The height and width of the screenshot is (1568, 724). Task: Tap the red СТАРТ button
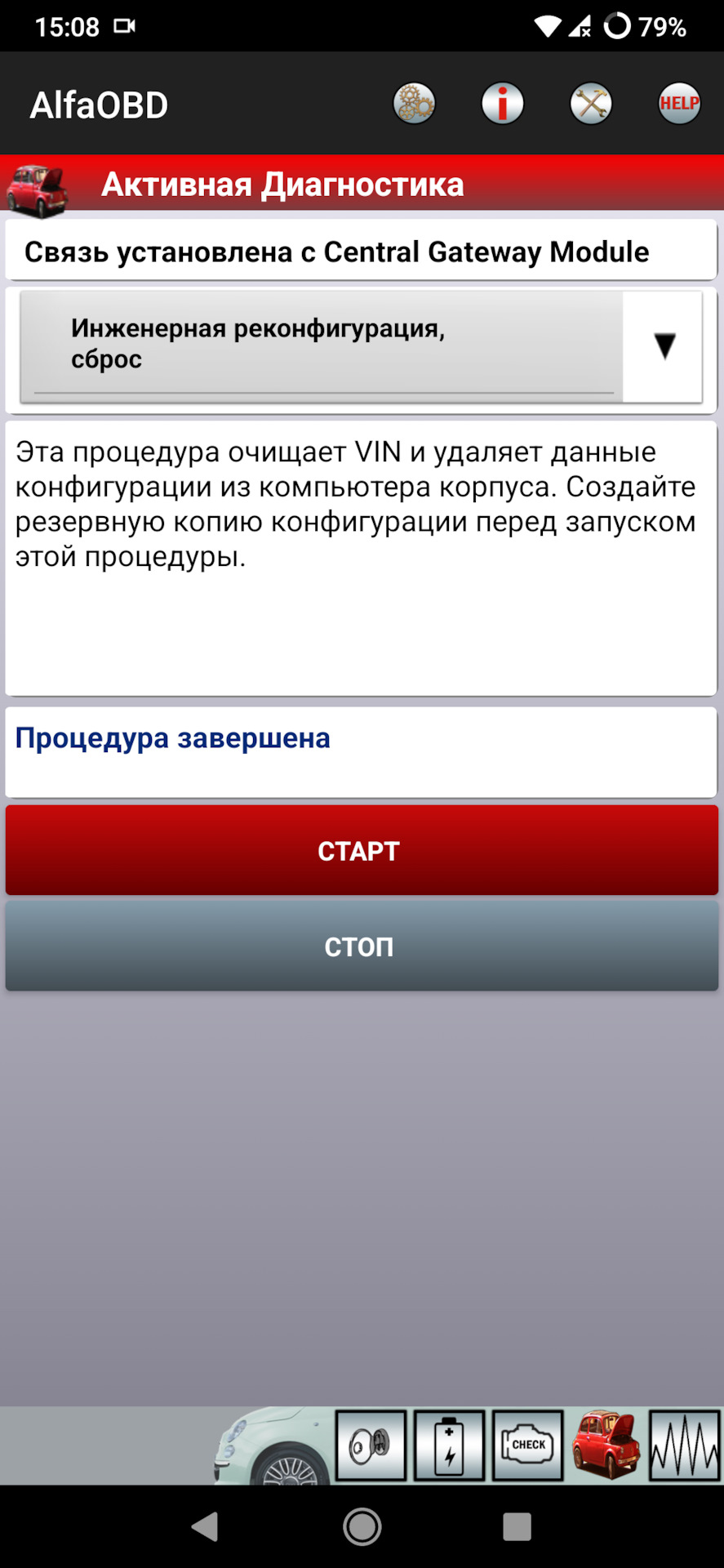[x=361, y=851]
